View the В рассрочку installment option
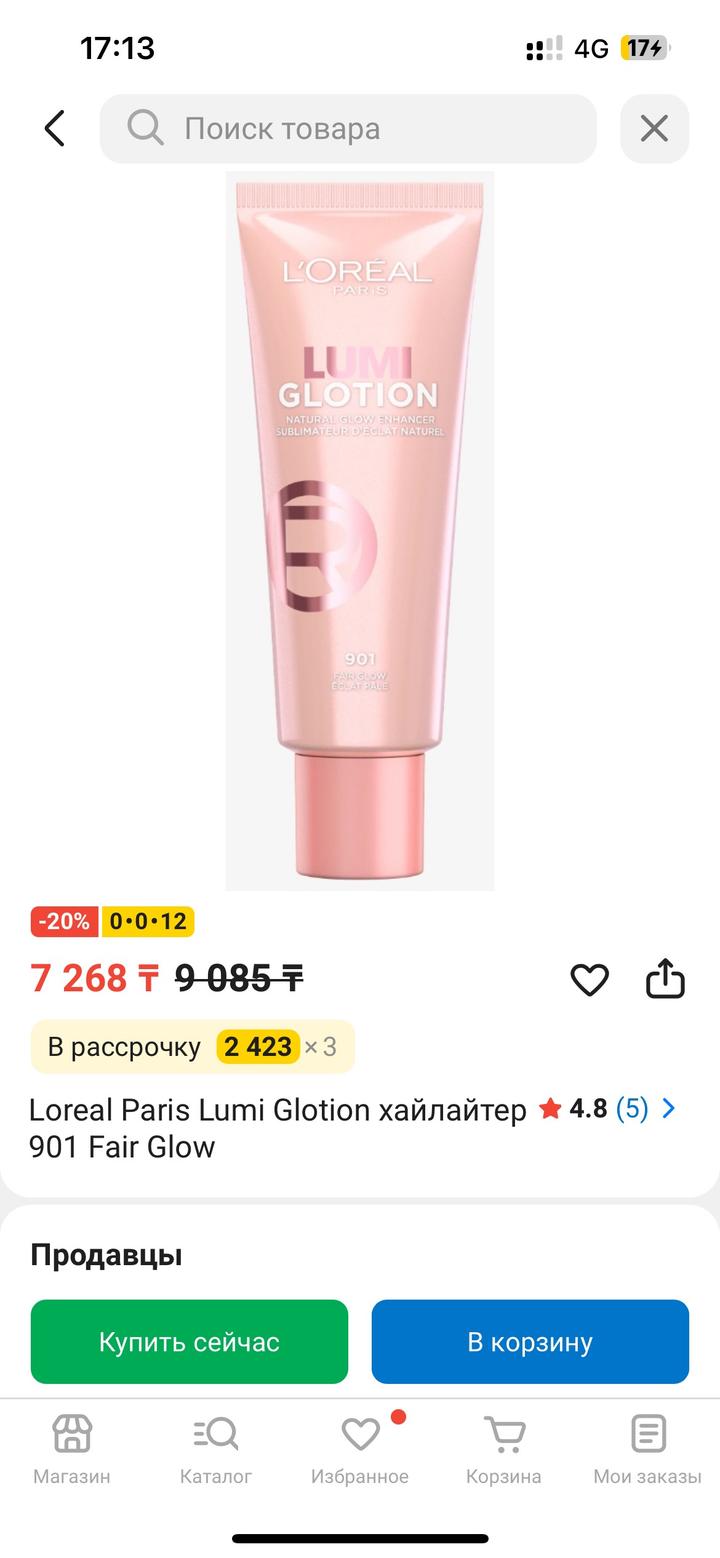The image size is (720, 1558). coord(192,1047)
